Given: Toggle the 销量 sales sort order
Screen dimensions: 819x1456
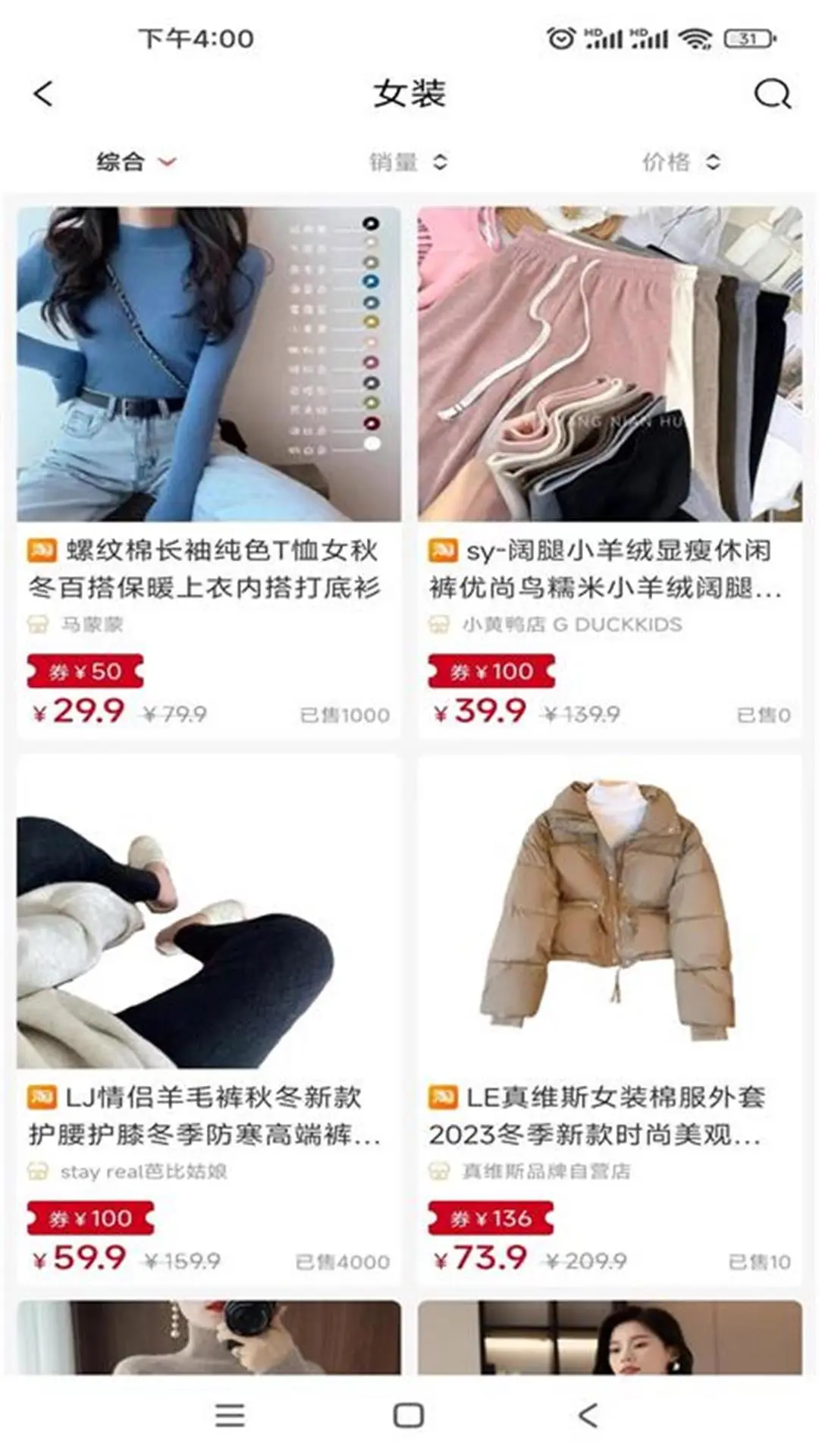Looking at the screenshot, I should pos(407,160).
